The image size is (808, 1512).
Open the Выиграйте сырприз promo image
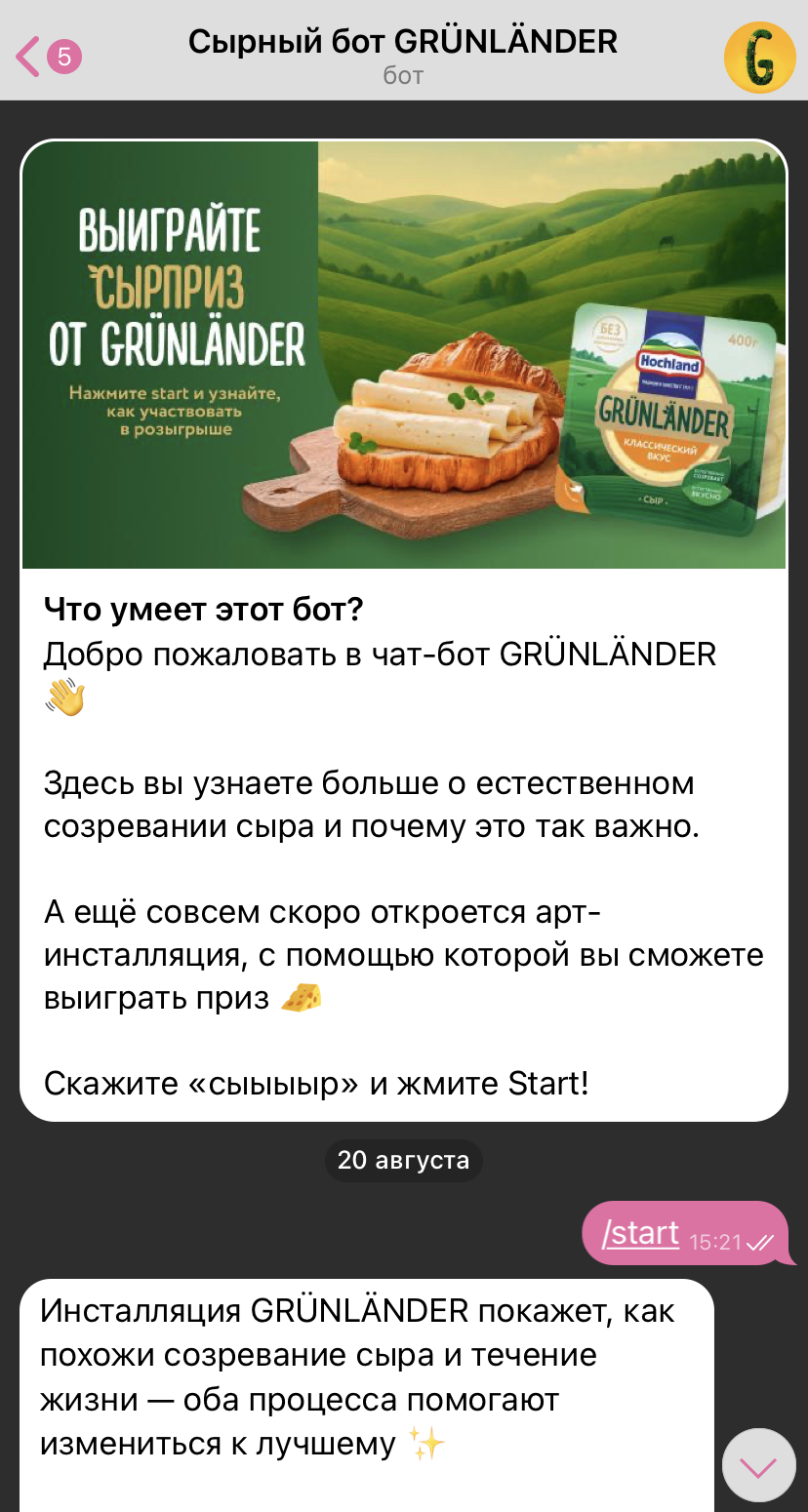tap(404, 355)
